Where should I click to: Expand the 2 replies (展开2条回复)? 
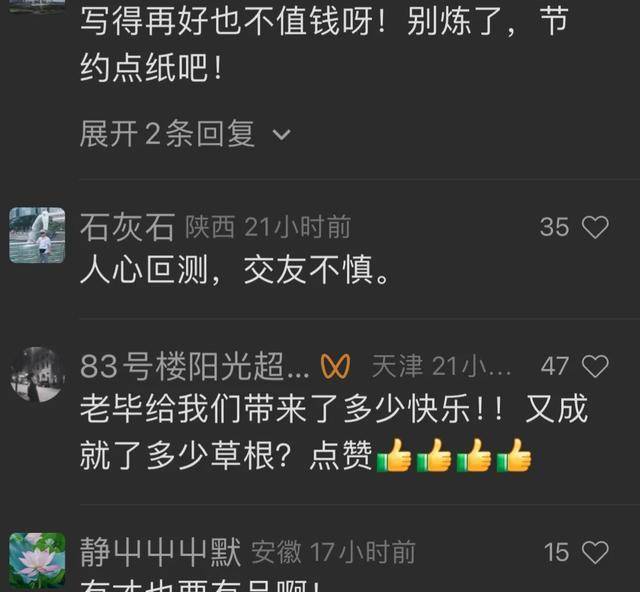pyautogui.click(x=184, y=135)
